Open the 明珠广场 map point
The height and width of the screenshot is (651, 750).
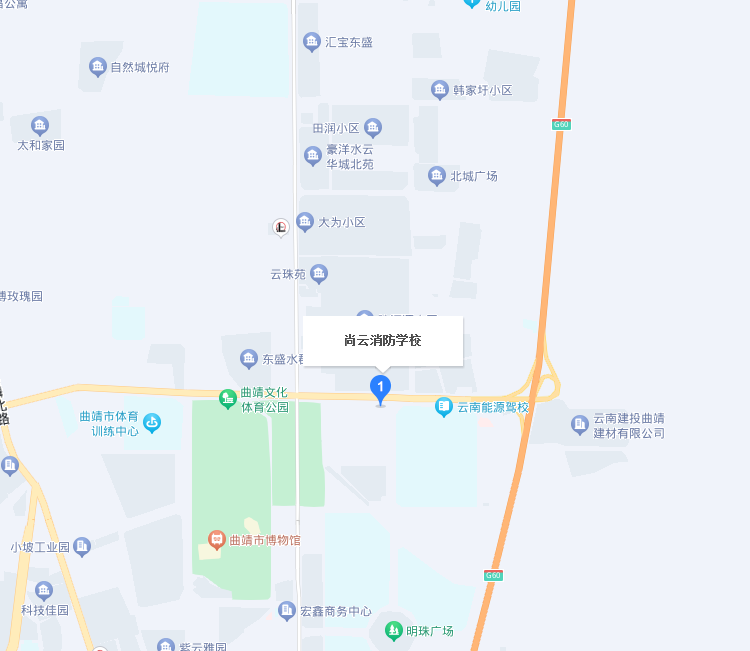coord(394,631)
